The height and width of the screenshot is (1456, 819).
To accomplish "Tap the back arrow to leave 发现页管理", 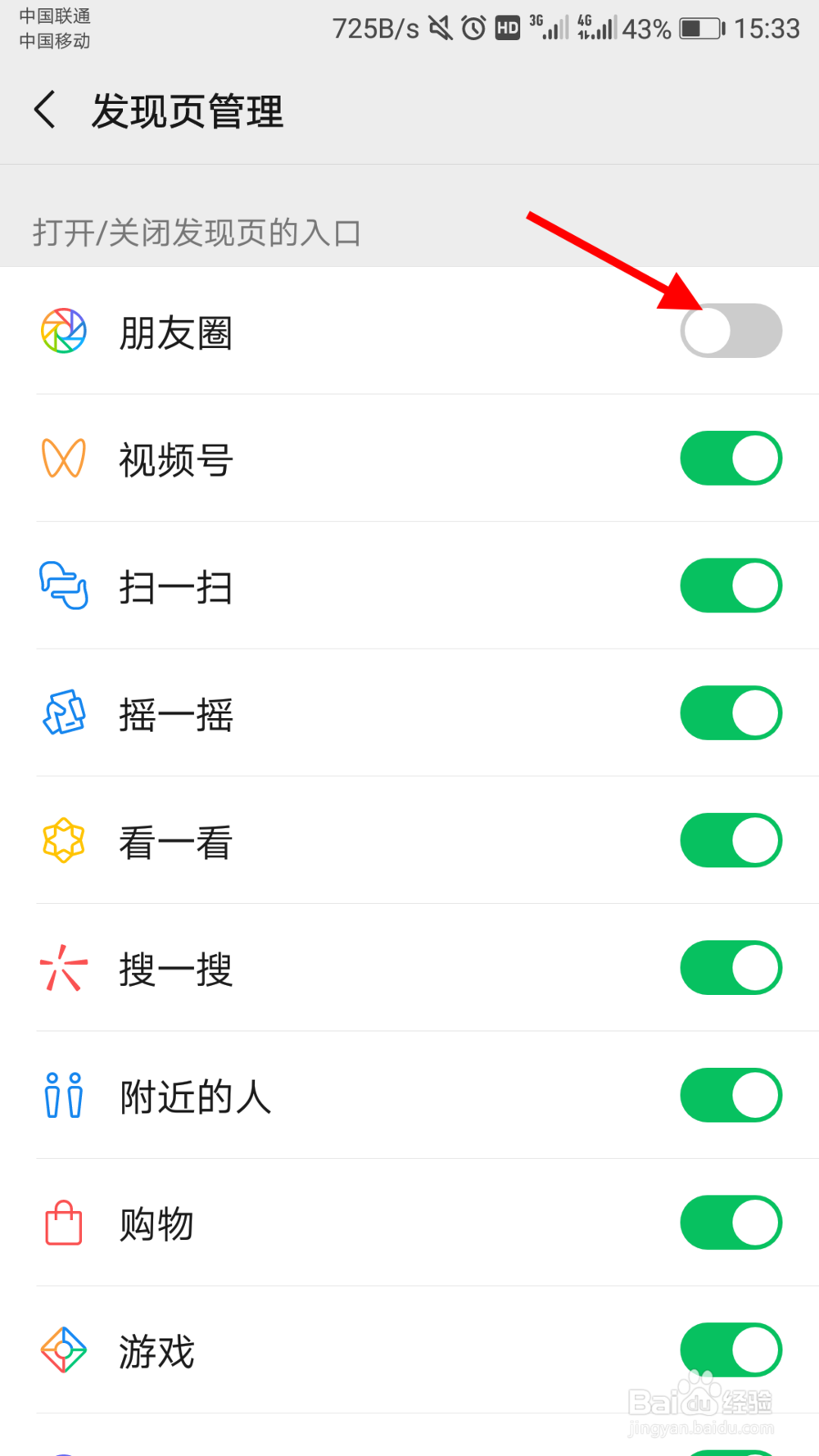I will click(x=45, y=109).
